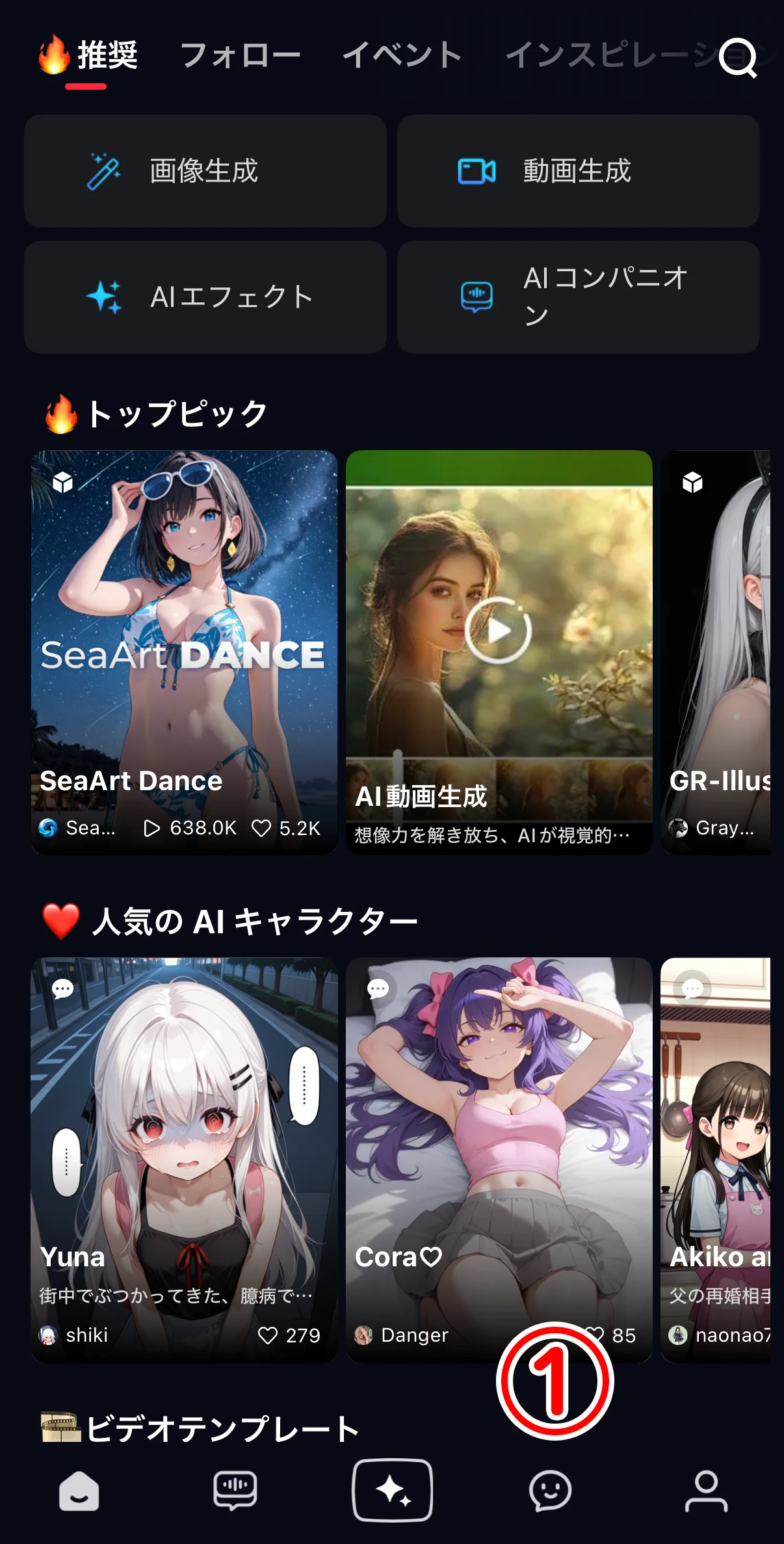Open the smiley messages tab in bottom bar
The image size is (784, 1544).
[550, 1491]
